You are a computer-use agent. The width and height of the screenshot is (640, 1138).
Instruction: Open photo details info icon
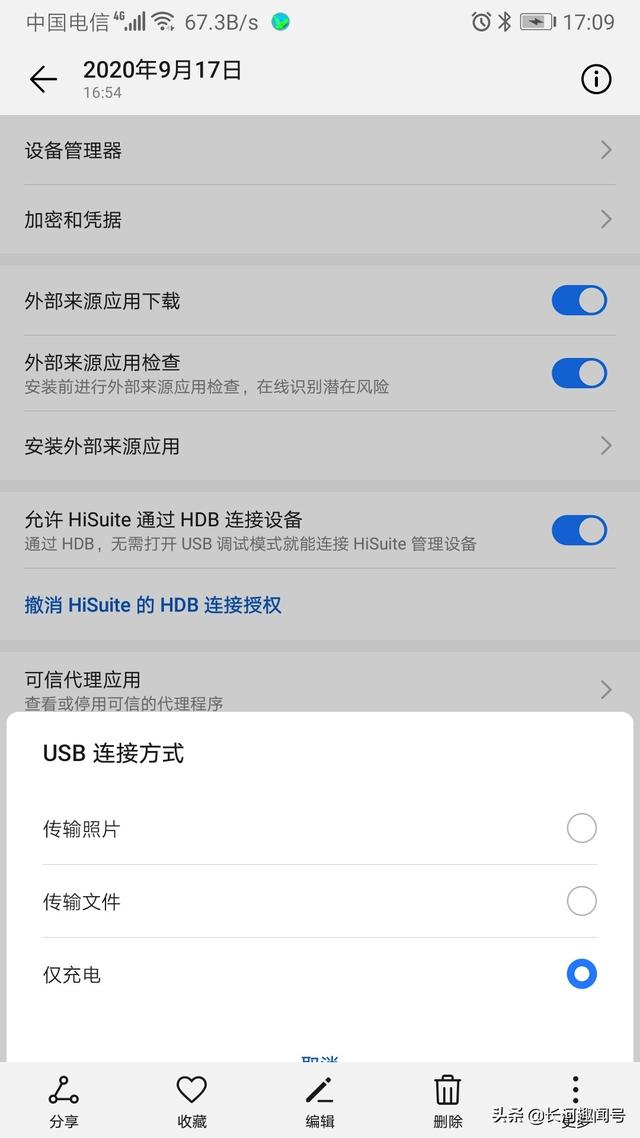[x=596, y=79]
